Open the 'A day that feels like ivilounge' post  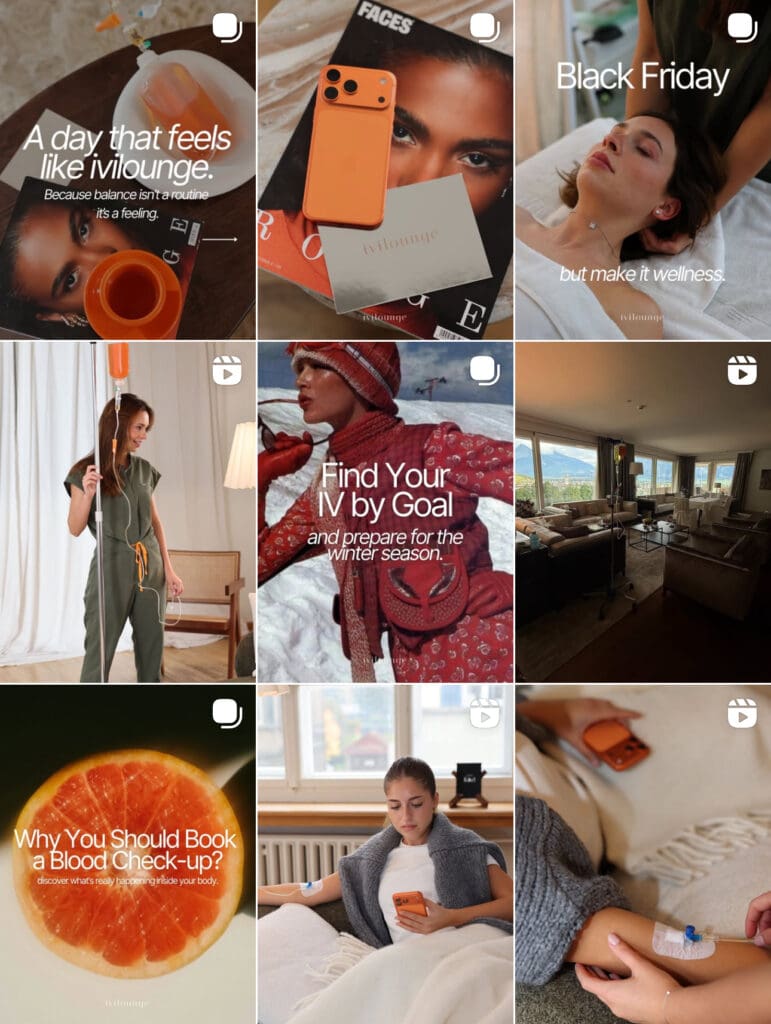(127, 170)
